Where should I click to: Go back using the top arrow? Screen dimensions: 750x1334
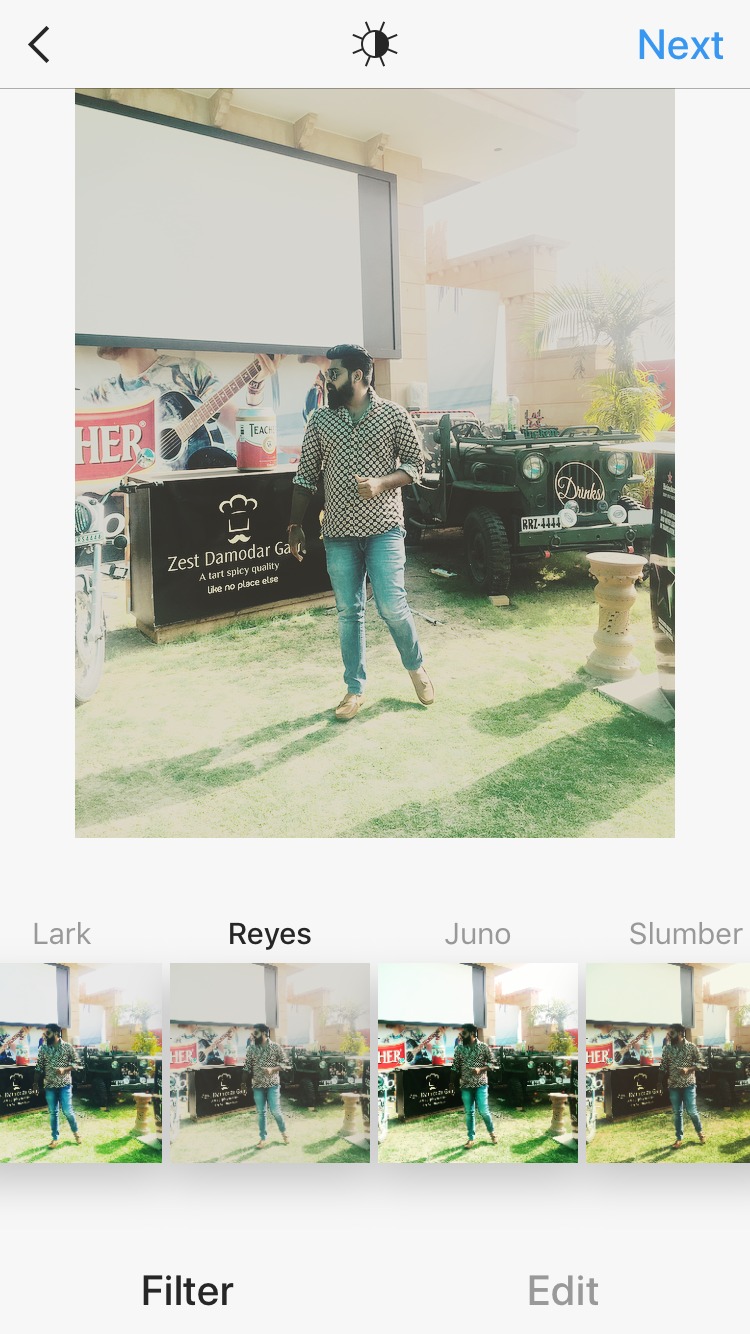pyautogui.click(x=39, y=45)
